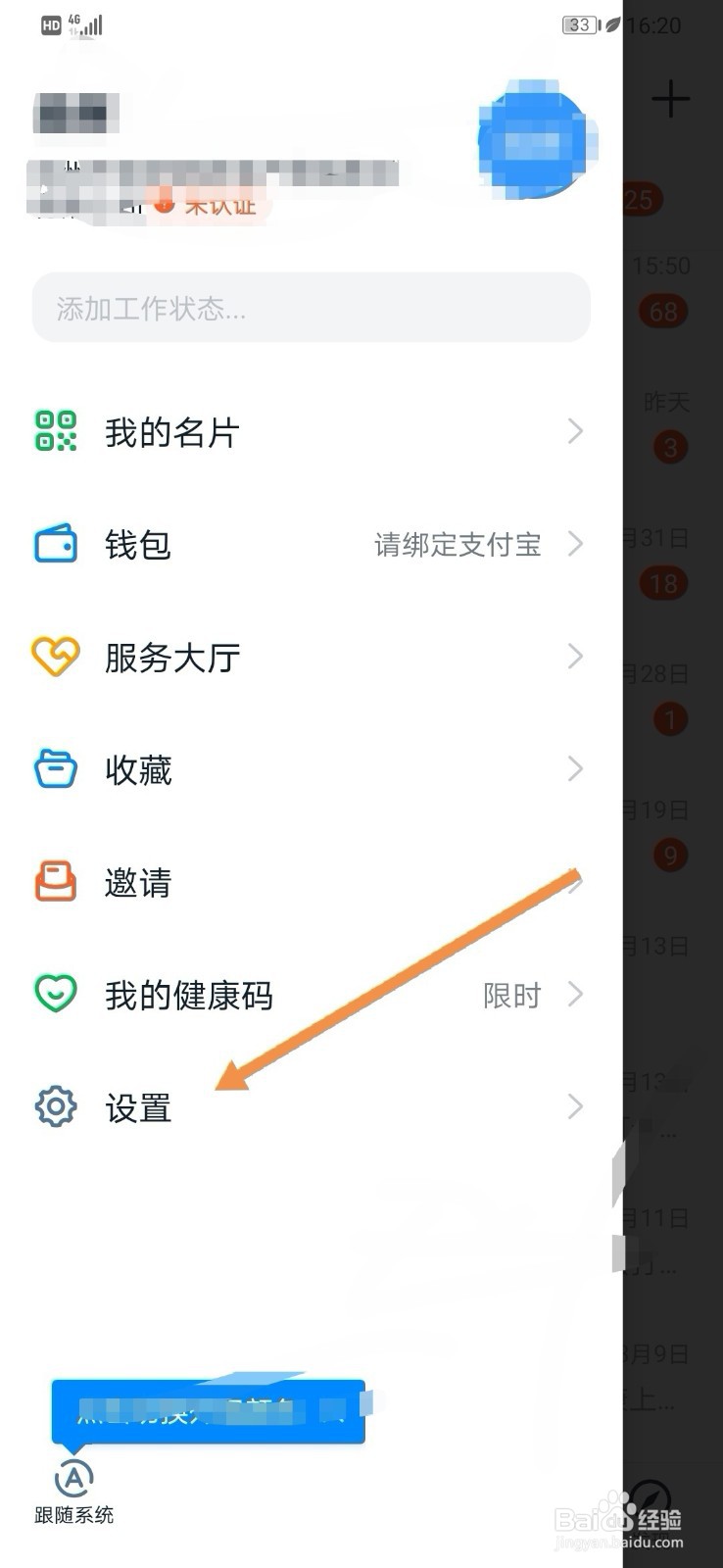Open 我的名片 via the QR code icon
The height and width of the screenshot is (1568, 723).
click(x=55, y=431)
